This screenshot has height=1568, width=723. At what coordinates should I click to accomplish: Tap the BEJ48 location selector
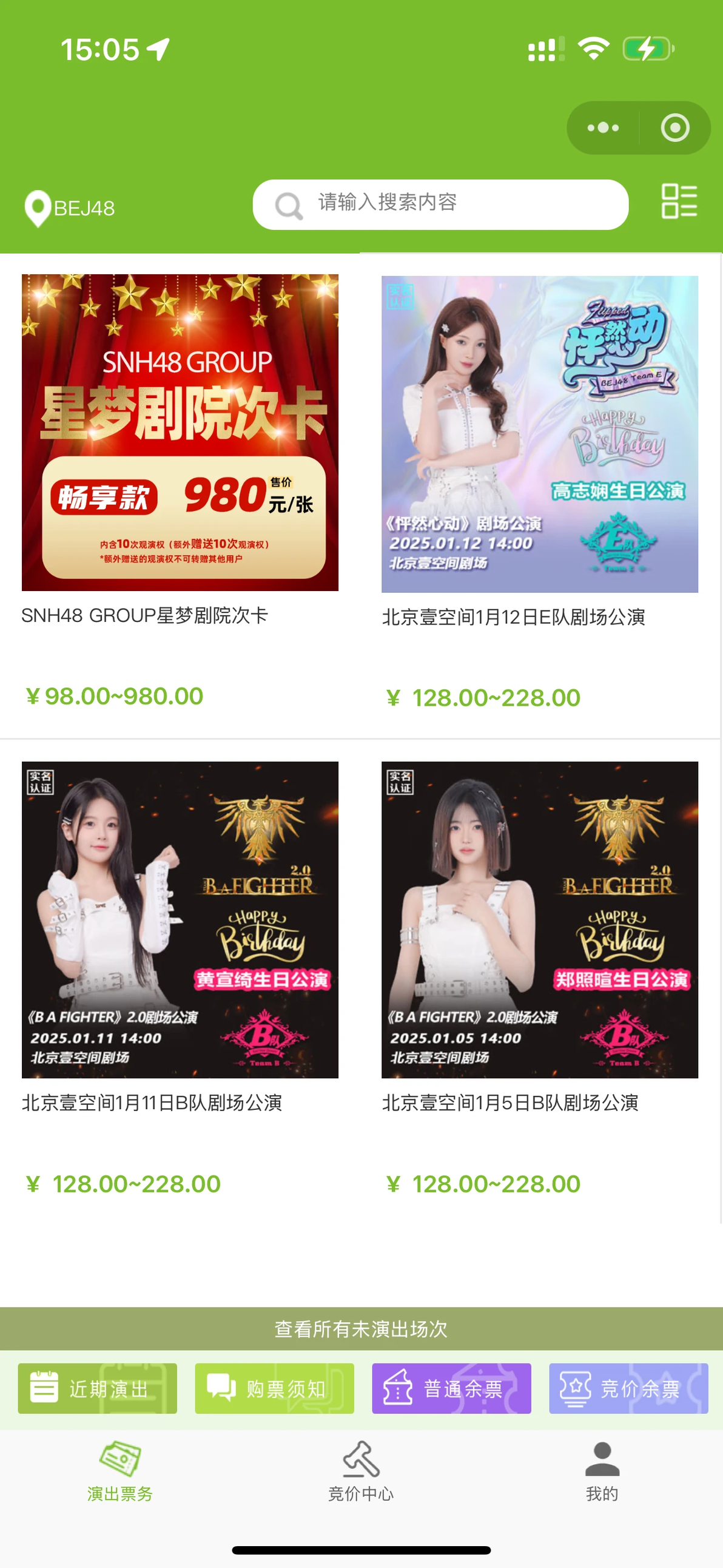pos(70,208)
